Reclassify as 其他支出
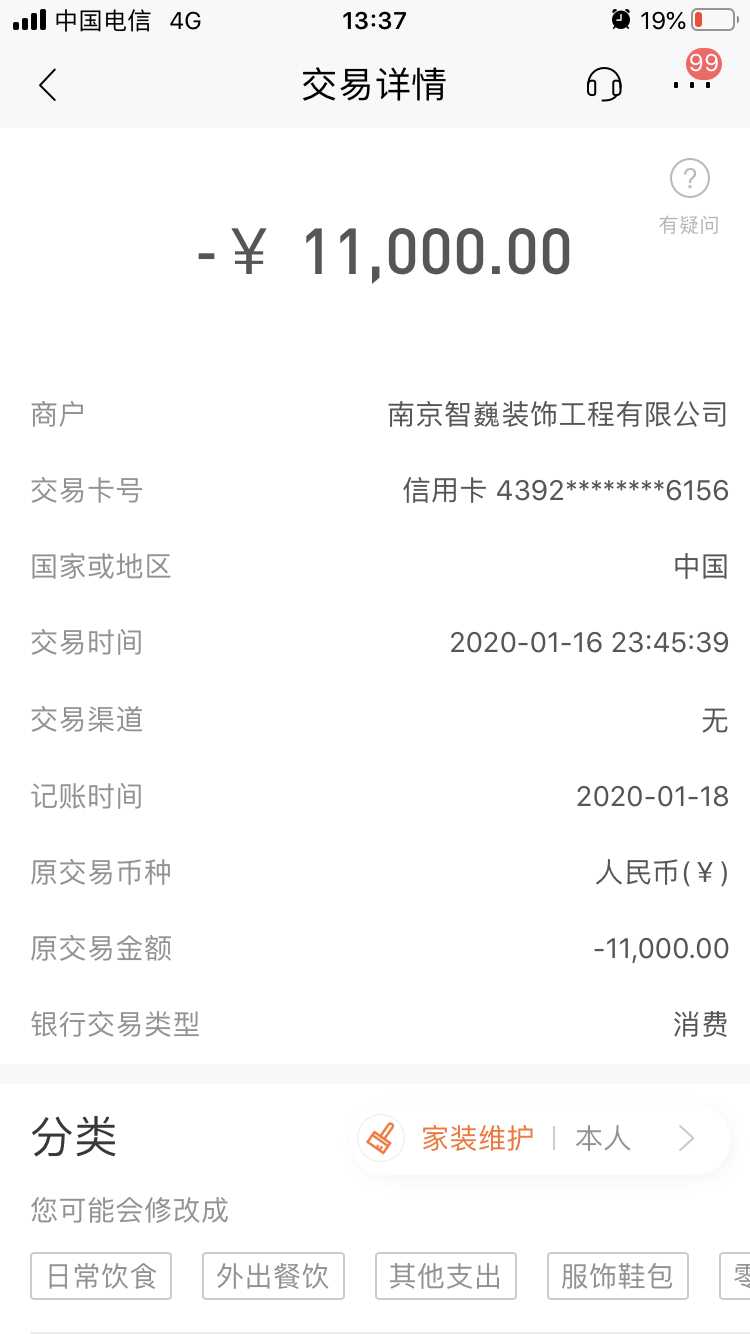Screen dimensions: 750x1334 [445, 1276]
